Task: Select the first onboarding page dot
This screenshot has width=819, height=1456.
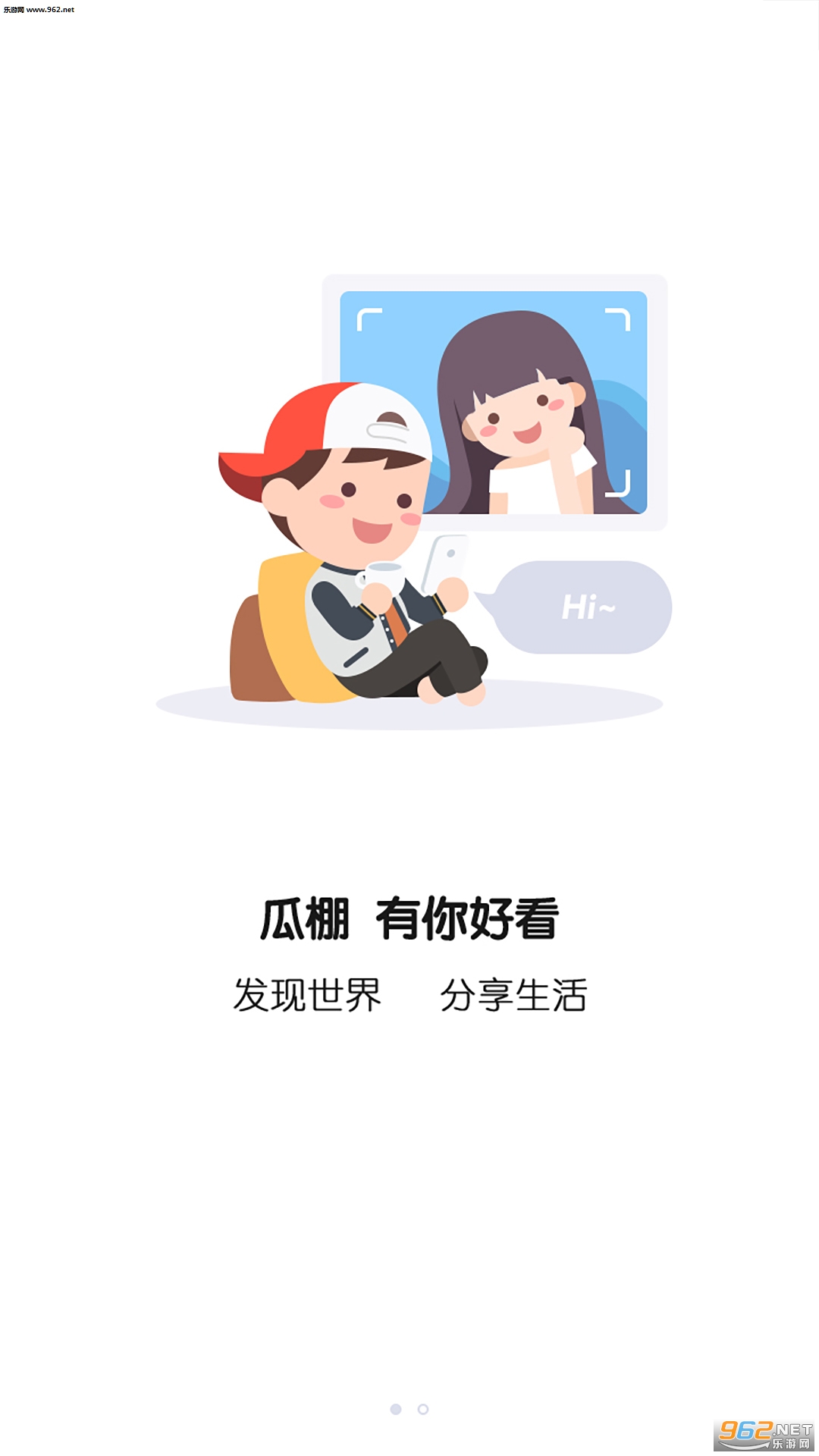Action: (396, 1409)
